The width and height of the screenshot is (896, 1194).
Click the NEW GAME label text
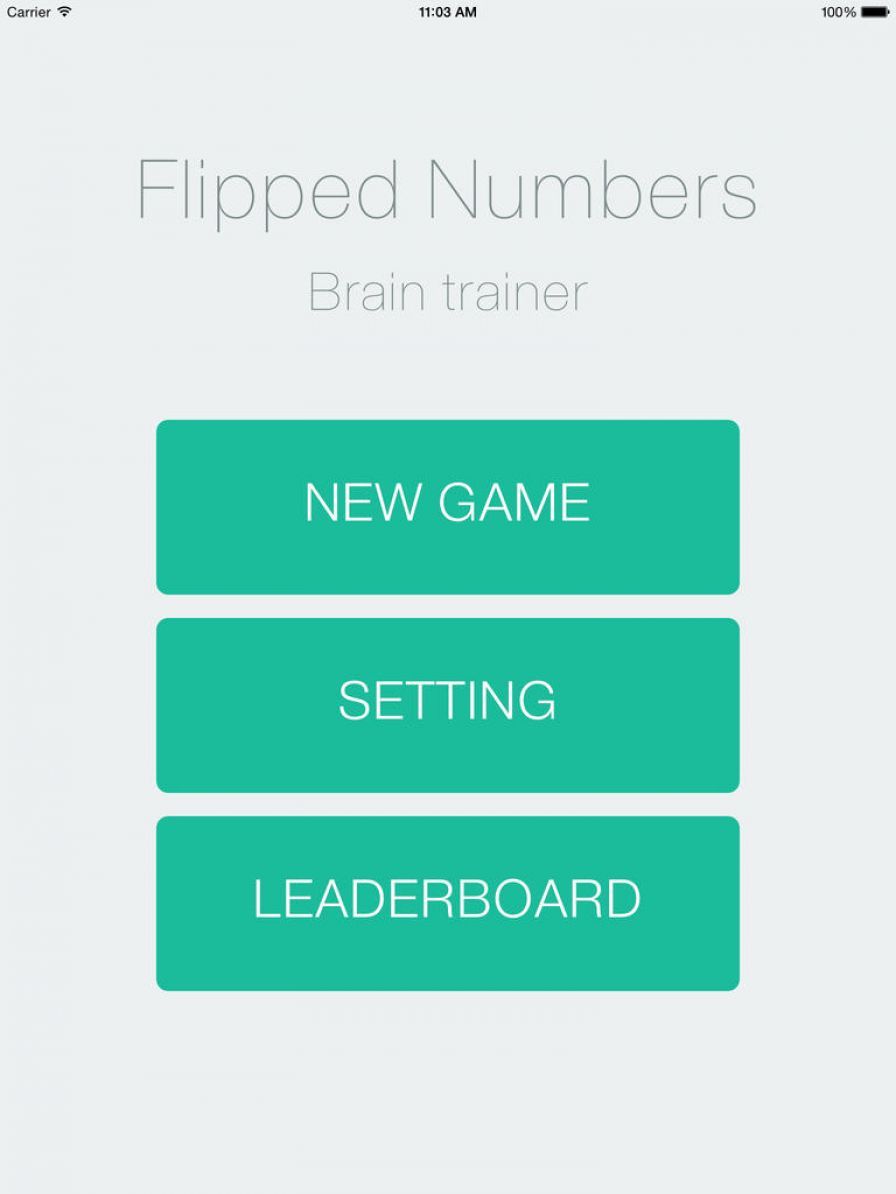(448, 502)
